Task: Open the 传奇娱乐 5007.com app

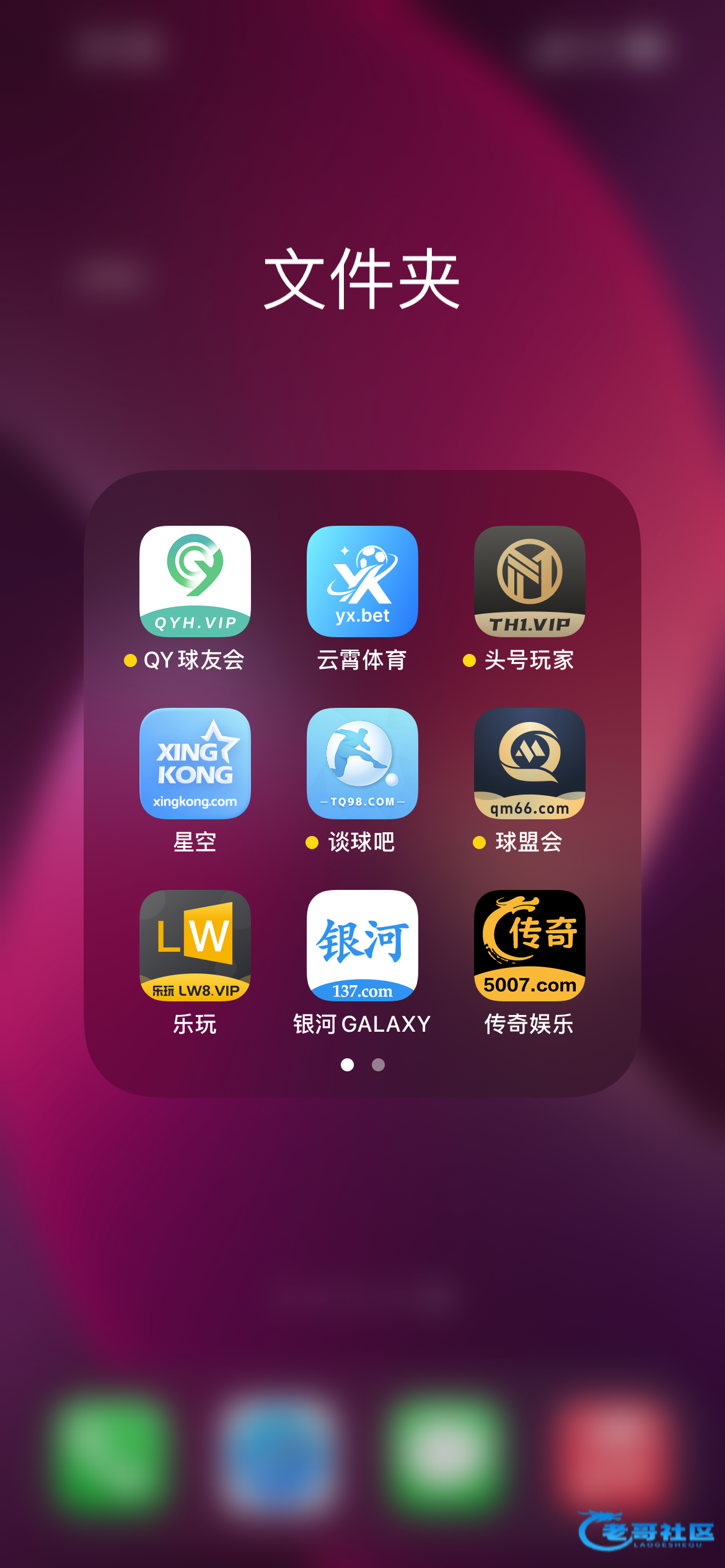Action: 530,945
